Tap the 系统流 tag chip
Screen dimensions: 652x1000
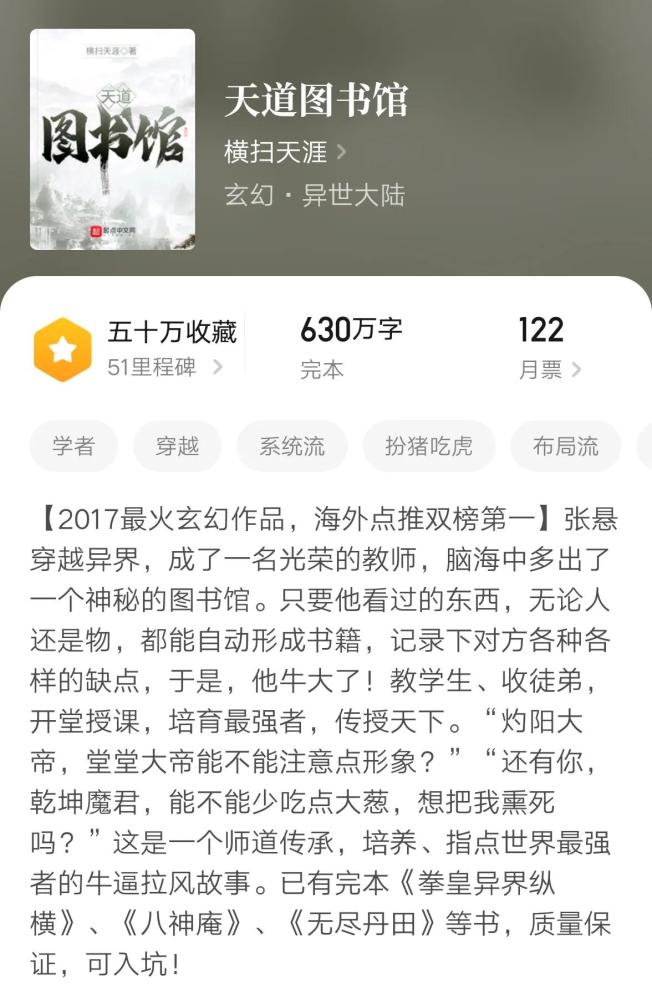click(x=292, y=446)
